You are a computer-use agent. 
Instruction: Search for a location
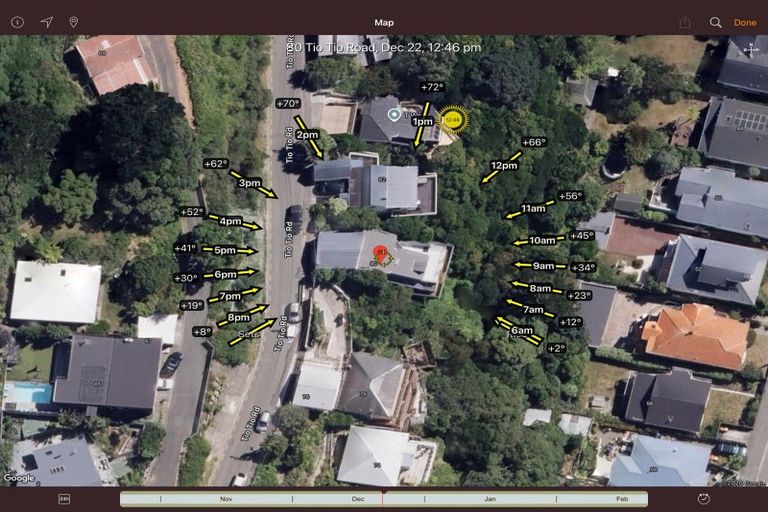(715, 22)
